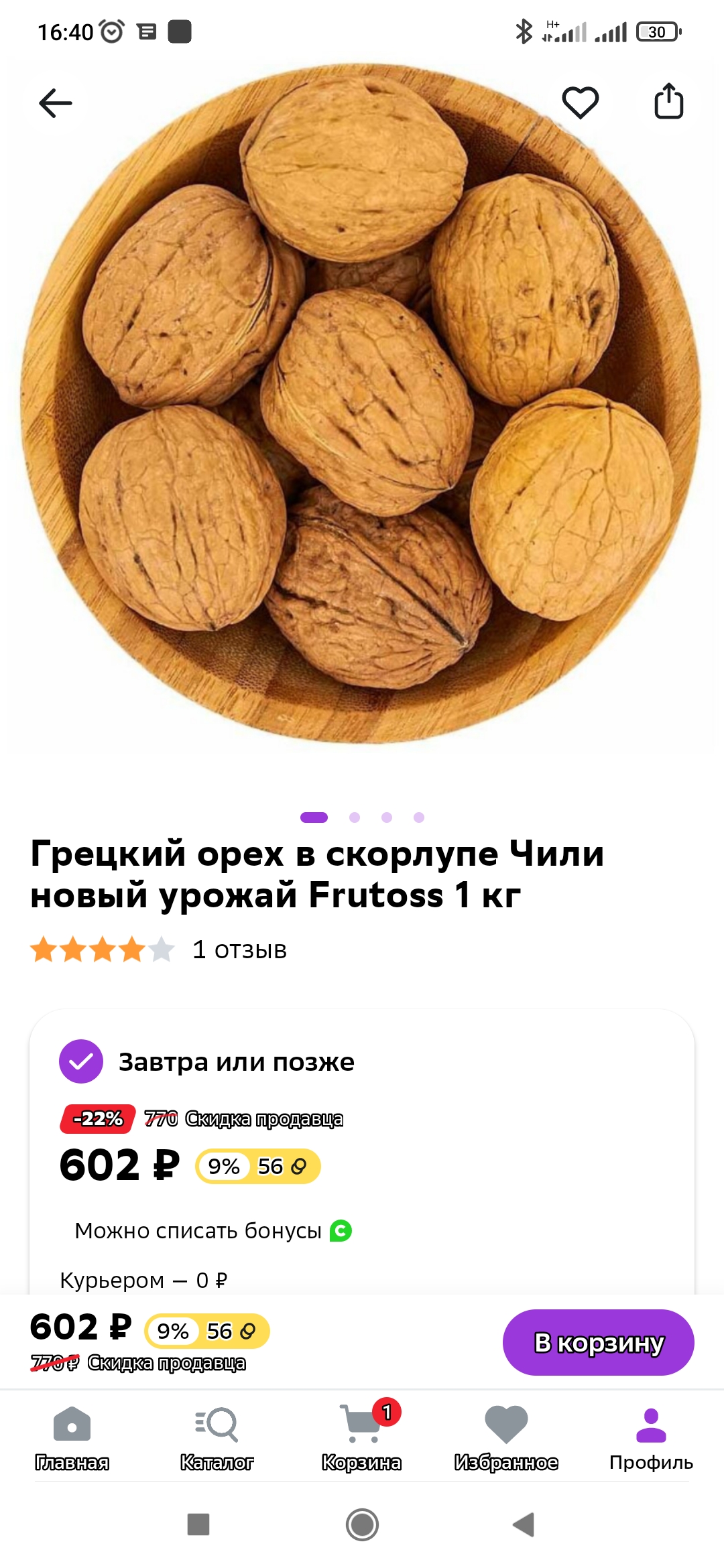Switch to the Главная tab

pos(72,1437)
